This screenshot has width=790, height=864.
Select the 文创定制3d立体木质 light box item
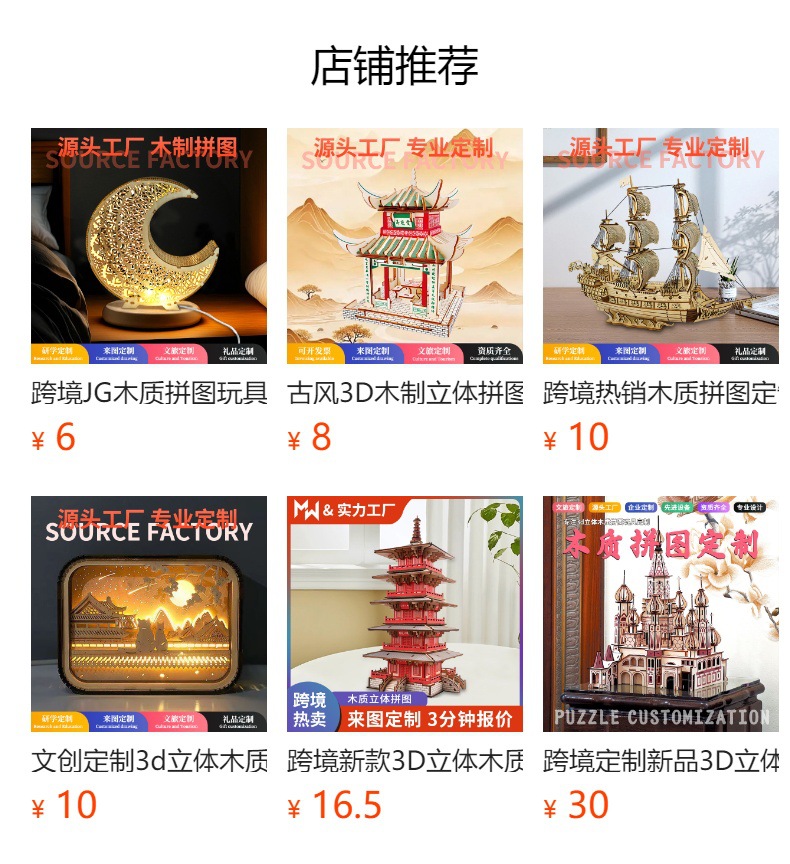tap(149, 614)
